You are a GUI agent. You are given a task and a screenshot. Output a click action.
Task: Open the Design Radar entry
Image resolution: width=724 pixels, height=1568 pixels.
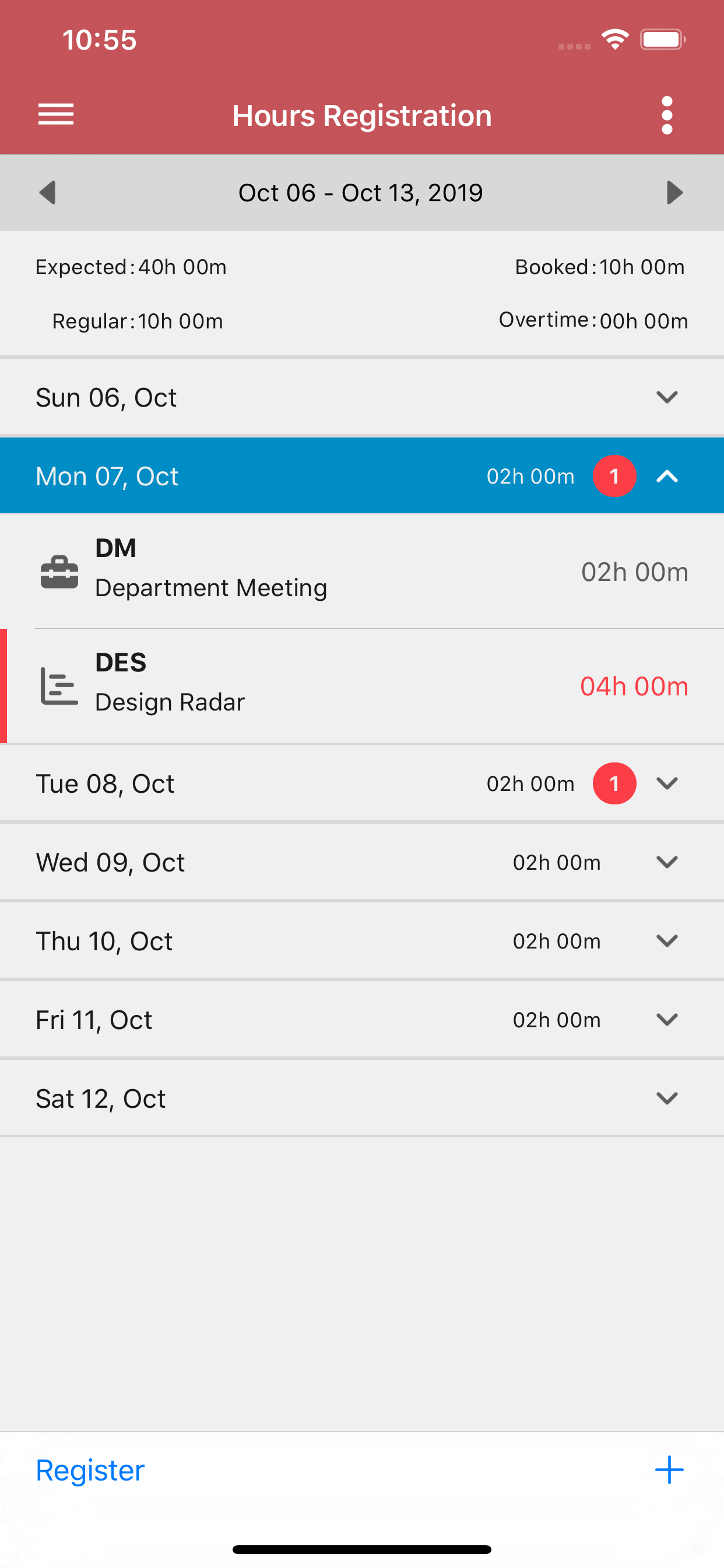tap(362, 686)
